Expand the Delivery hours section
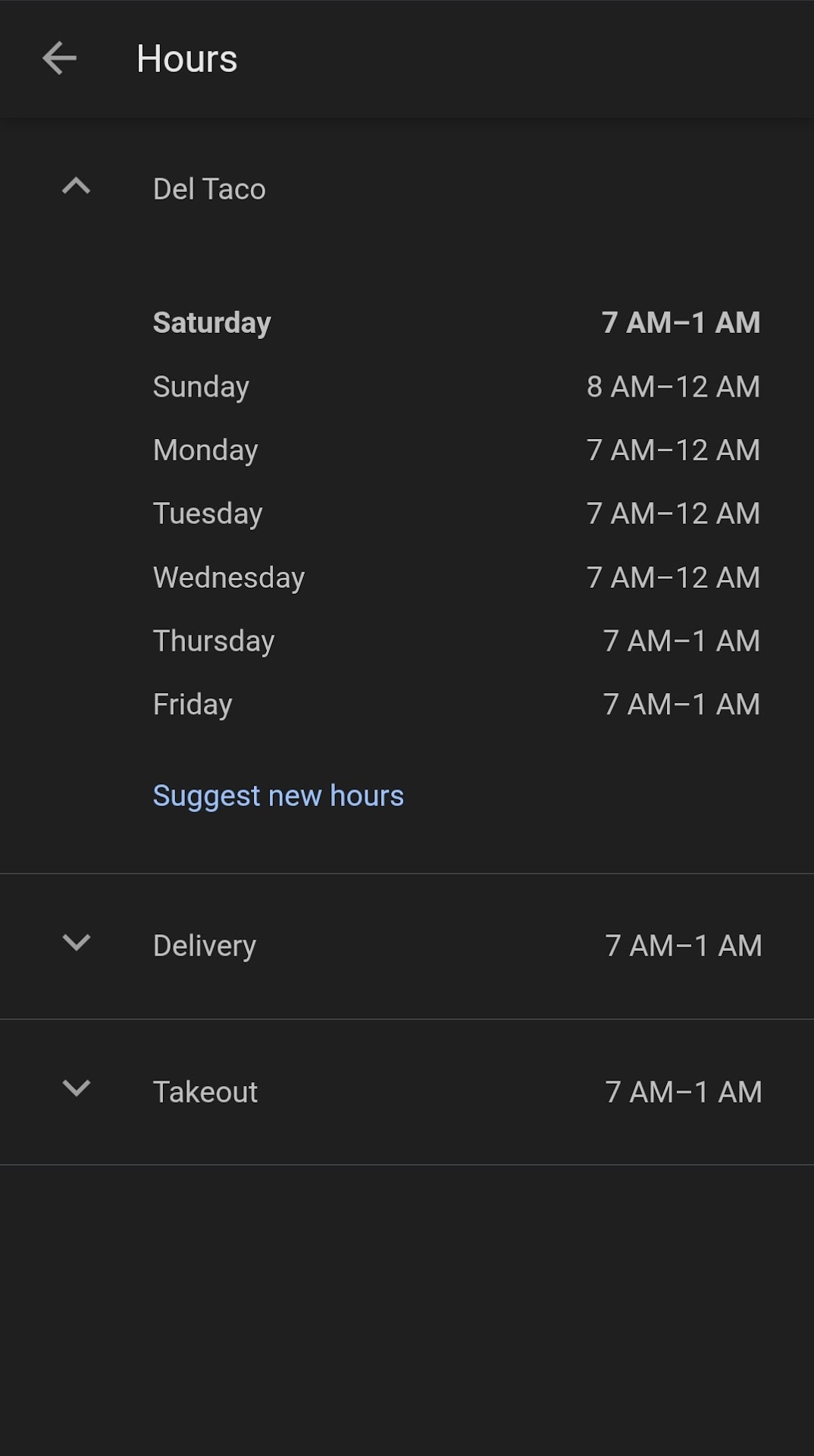 pyautogui.click(x=76, y=944)
